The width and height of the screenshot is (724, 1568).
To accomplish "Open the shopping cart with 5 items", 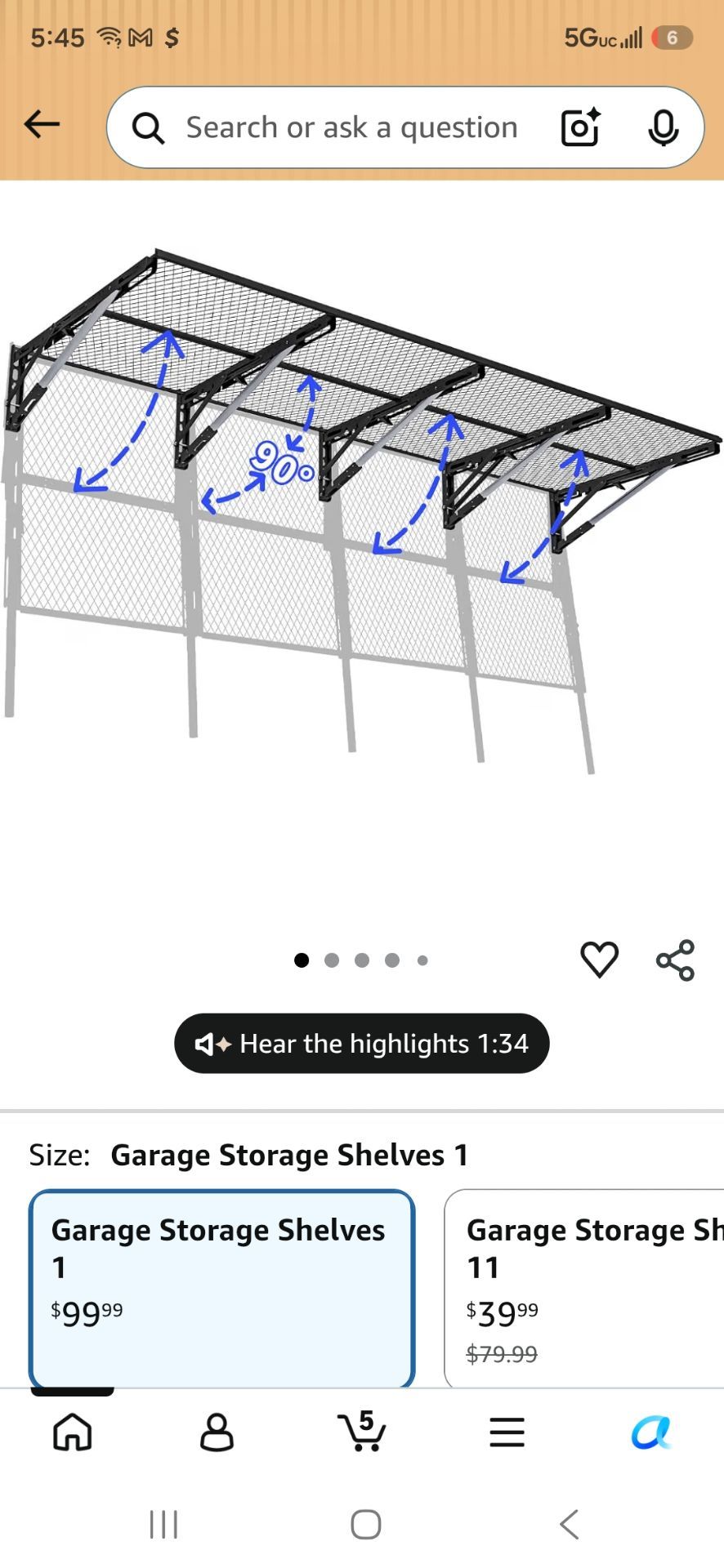I will coord(361,1430).
